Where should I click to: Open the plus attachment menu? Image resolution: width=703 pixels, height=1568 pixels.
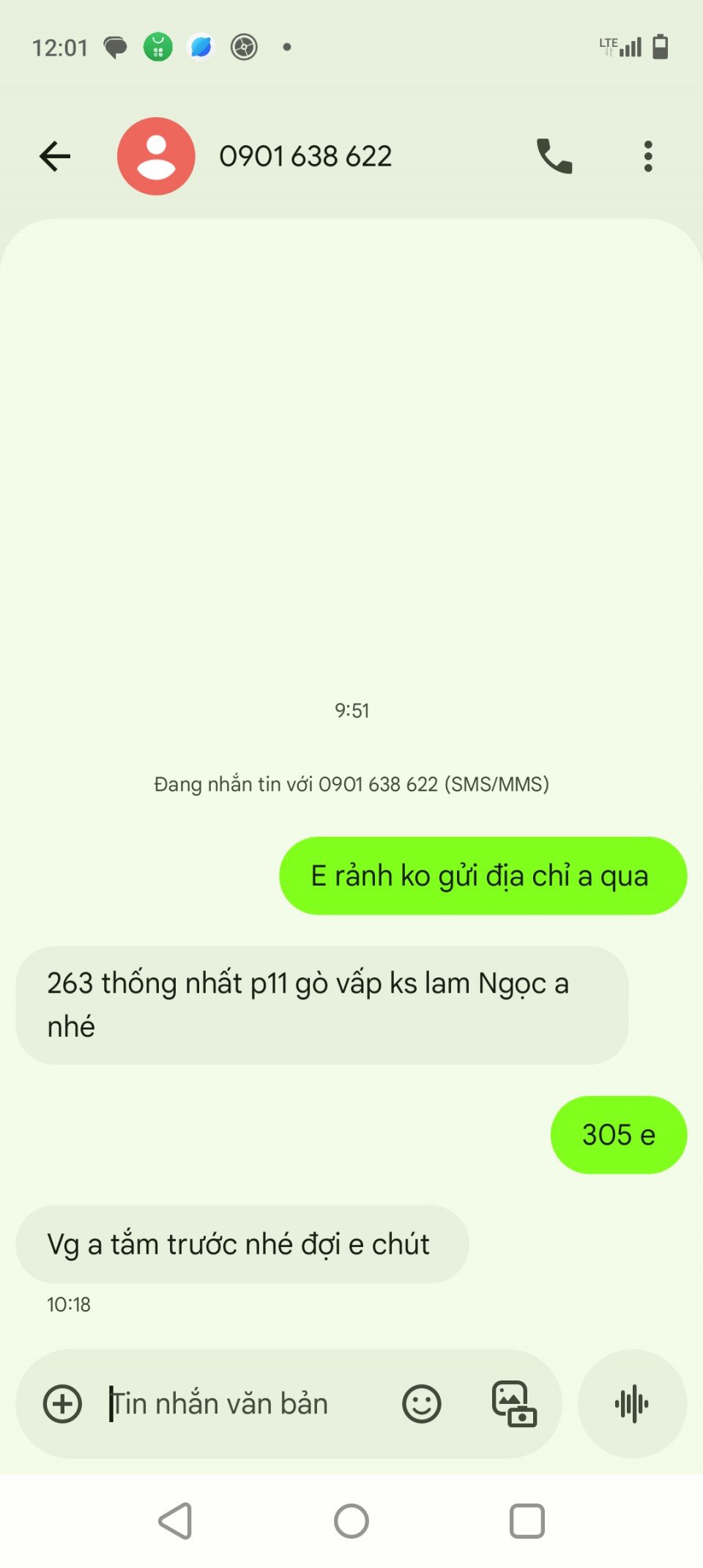click(x=63, y=1404)
